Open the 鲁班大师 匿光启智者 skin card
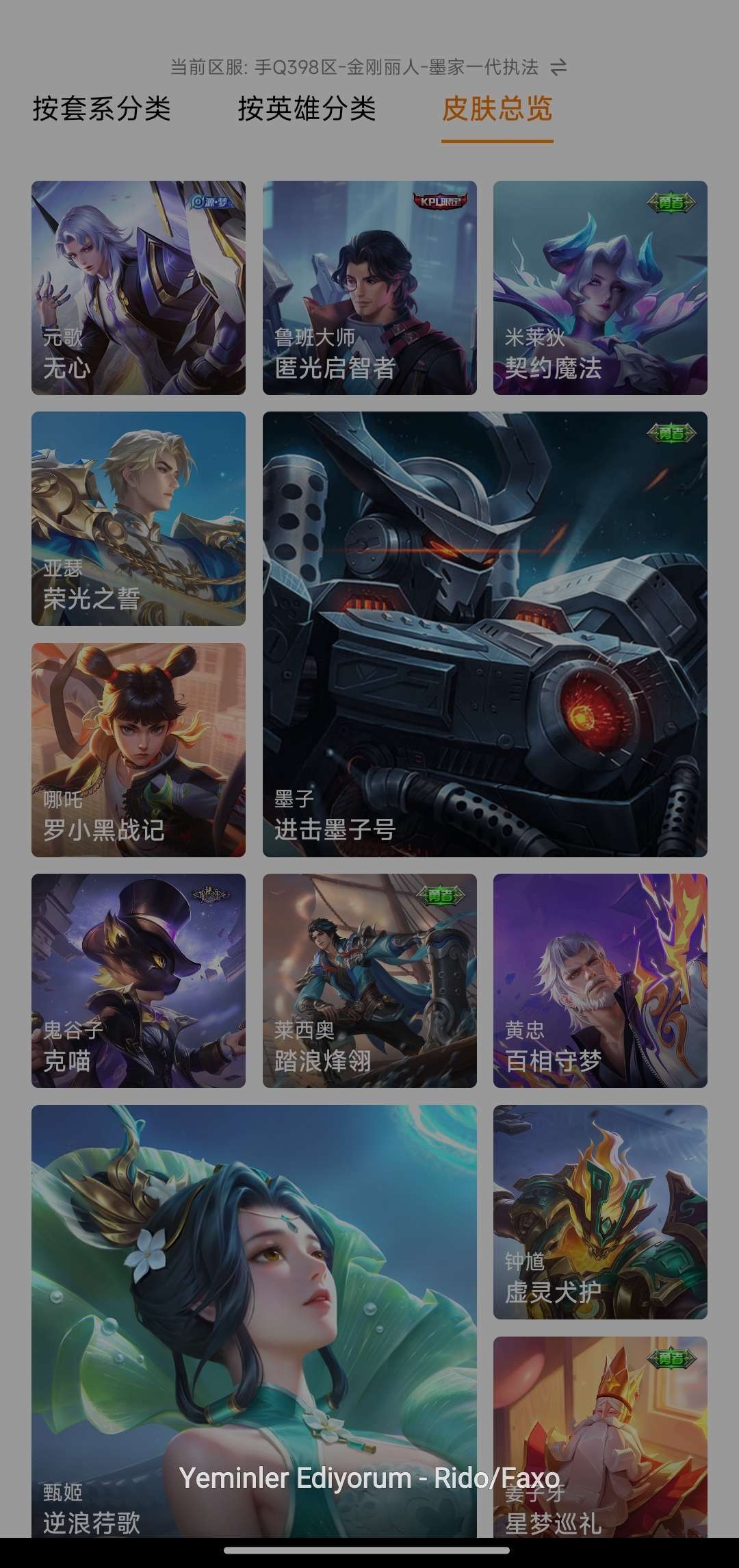Viewport: 739px width, 1568px height. (x=369, y=288)
